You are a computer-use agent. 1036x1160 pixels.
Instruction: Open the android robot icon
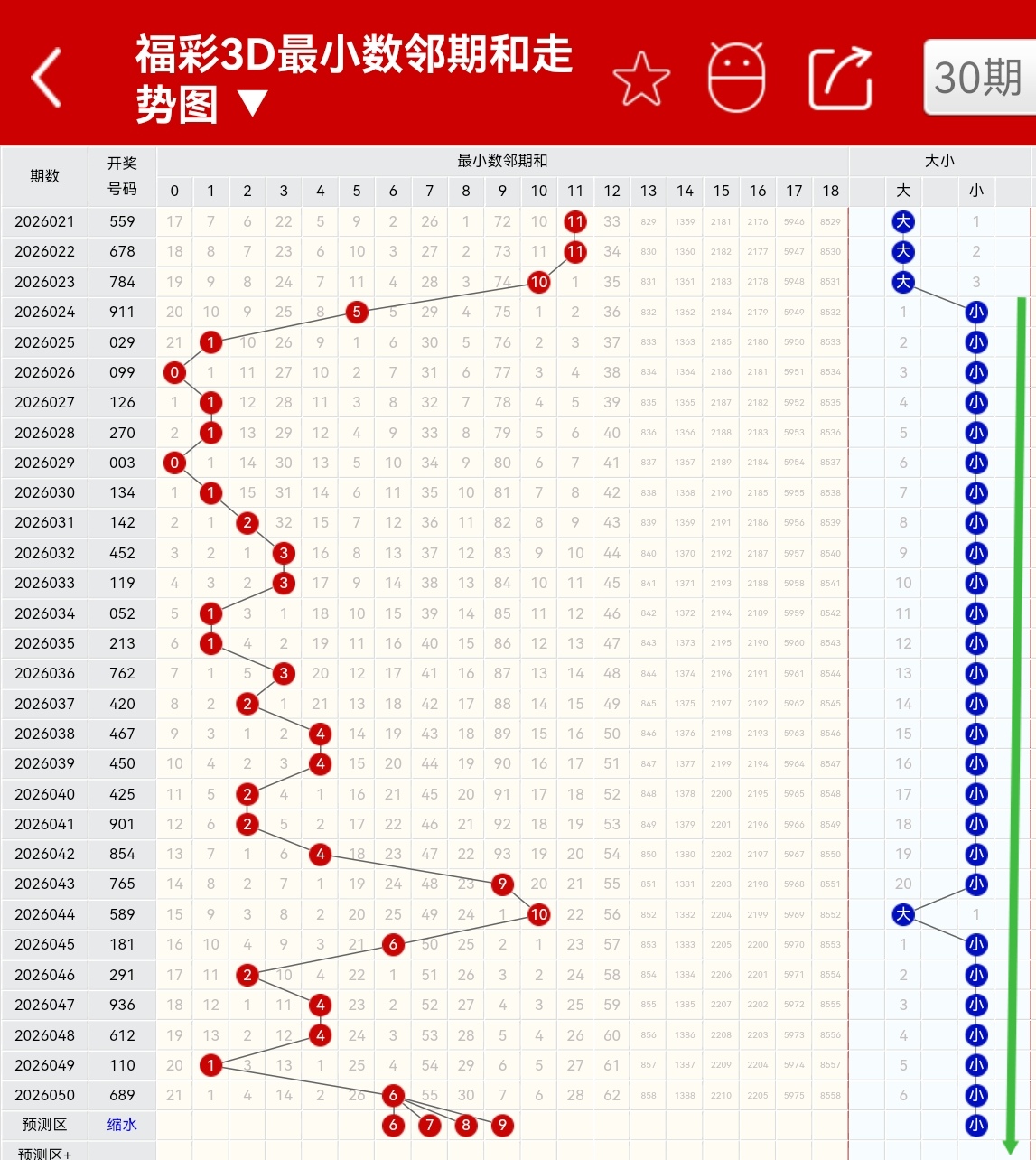click(x=737, y=78)
